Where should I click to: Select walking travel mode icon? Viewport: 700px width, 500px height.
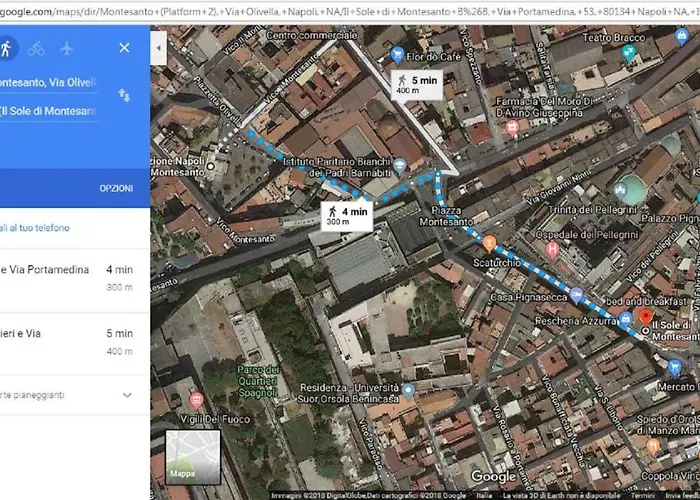tap(6, 48)
